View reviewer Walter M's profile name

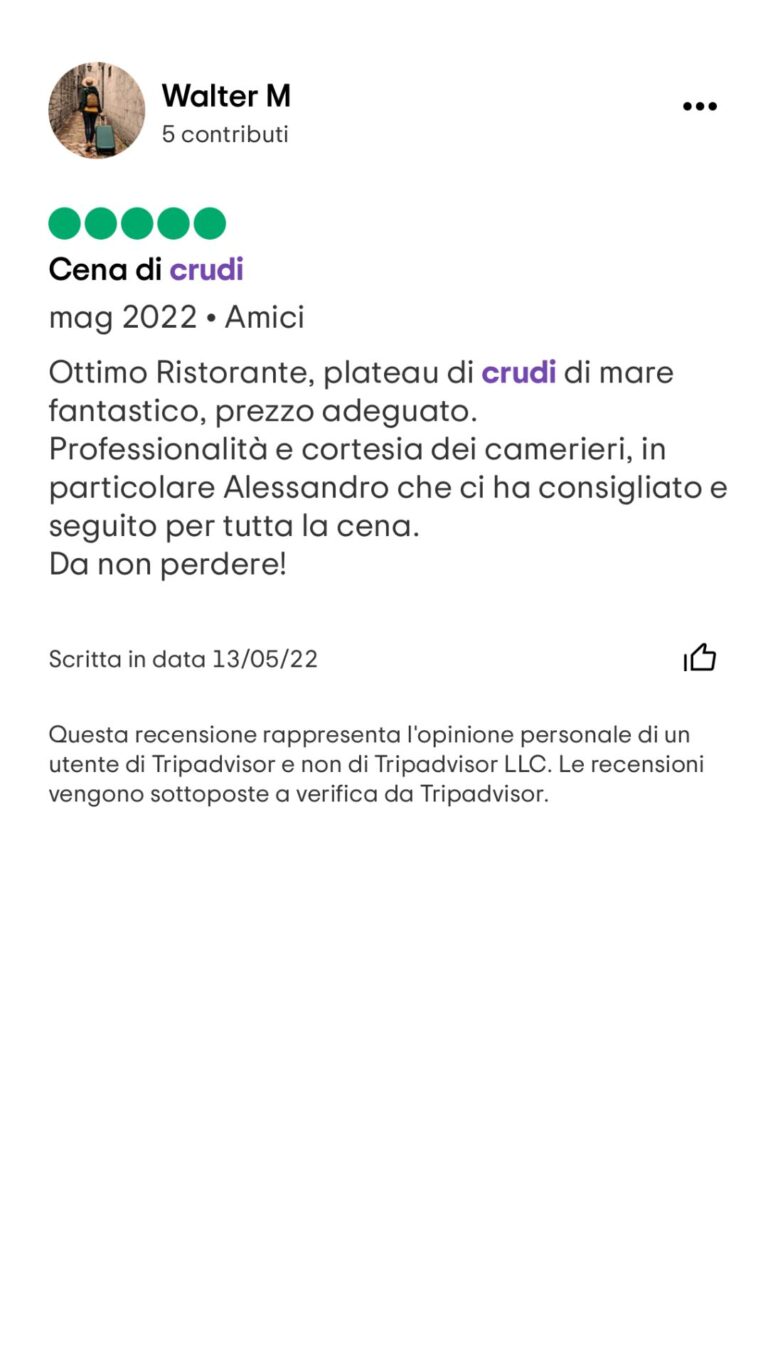pos(226,95)
